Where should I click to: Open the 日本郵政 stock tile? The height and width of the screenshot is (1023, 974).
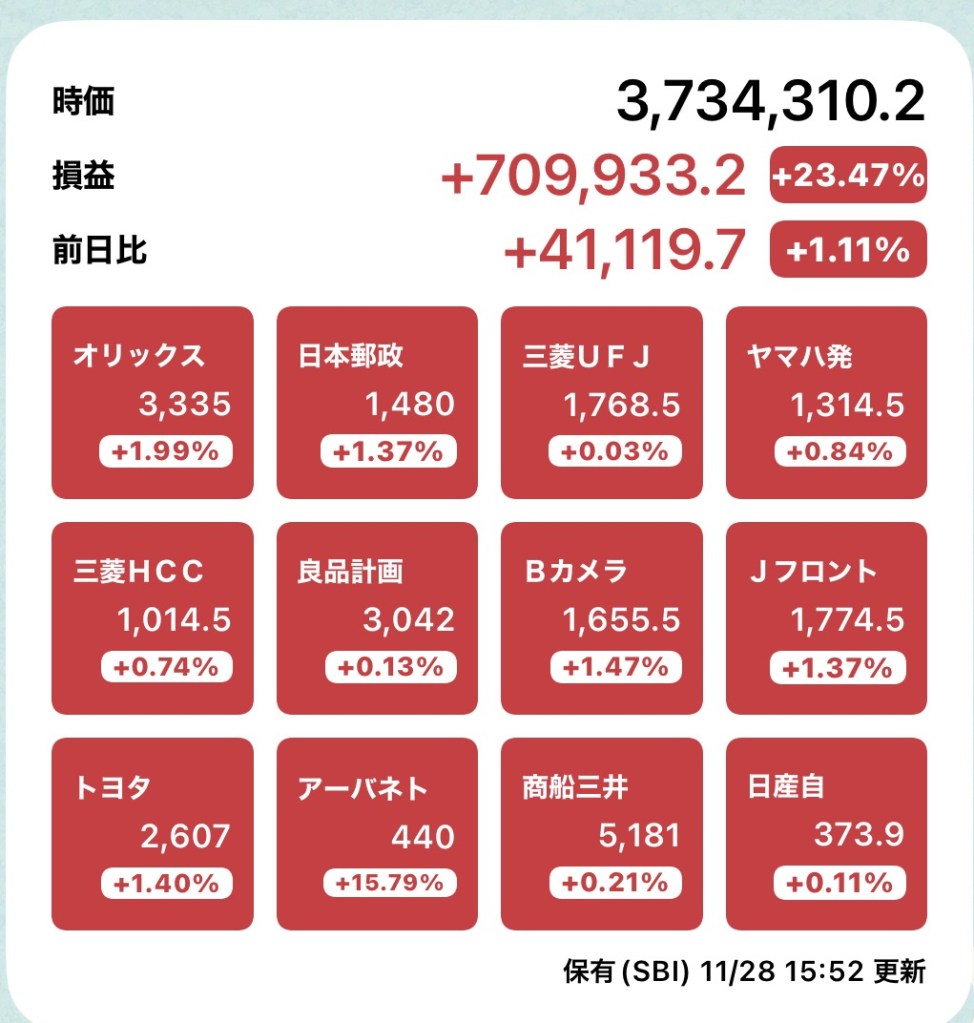(377, 402)
